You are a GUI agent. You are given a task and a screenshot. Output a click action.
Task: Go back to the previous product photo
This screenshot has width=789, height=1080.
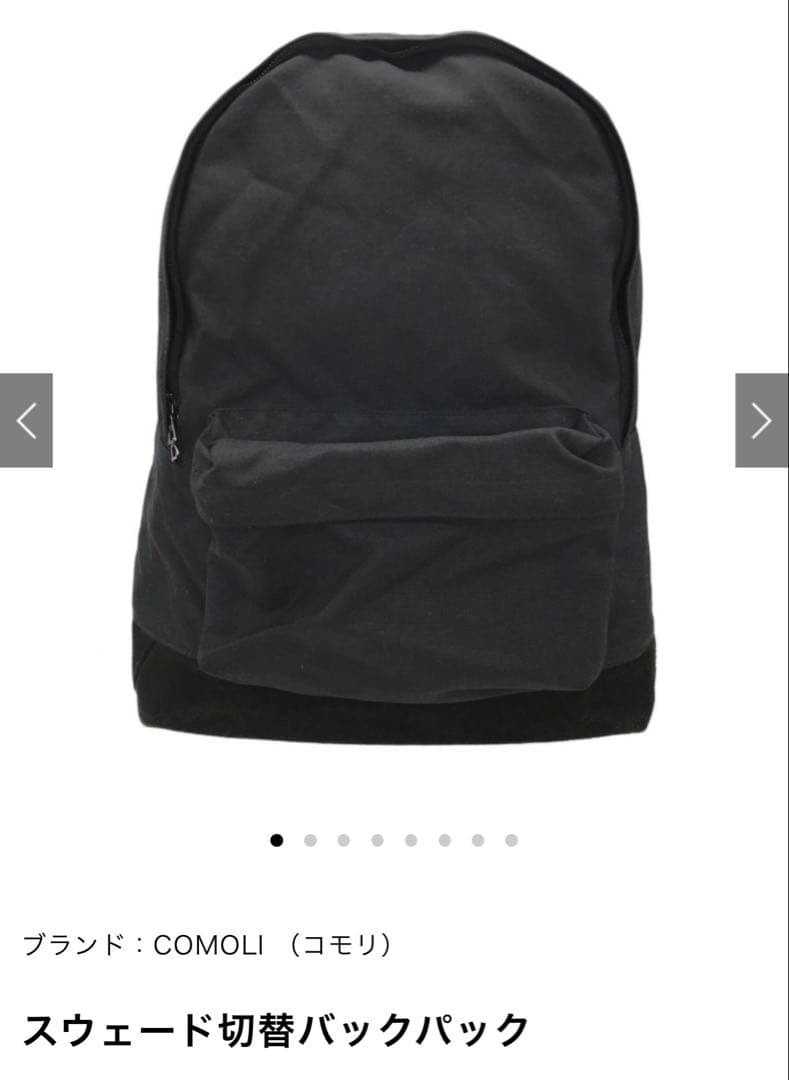pos(27,420)
